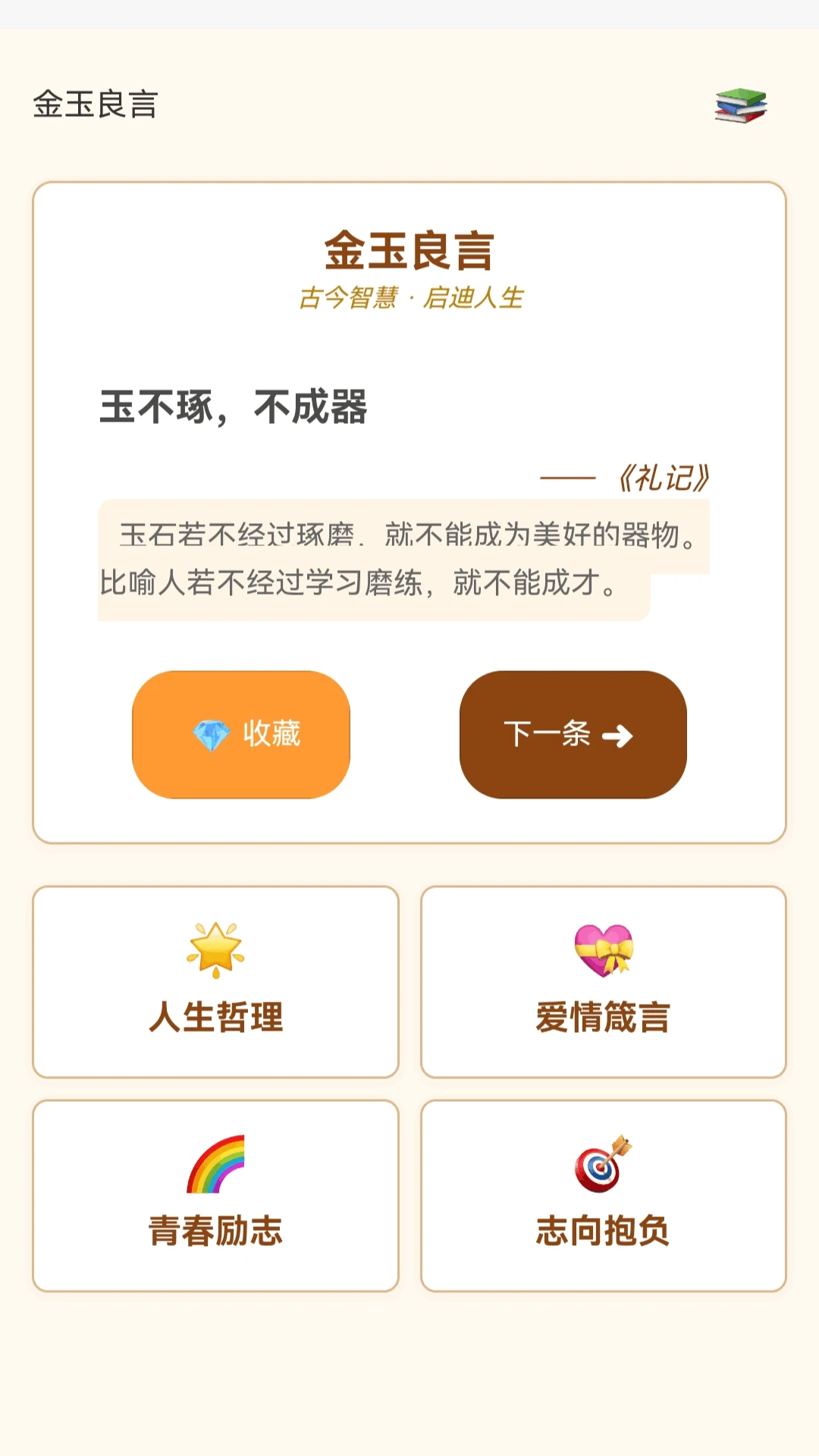The image size is (819, 1456).
Task: Open the books icon in the header
Action: (x=740, y=105)
